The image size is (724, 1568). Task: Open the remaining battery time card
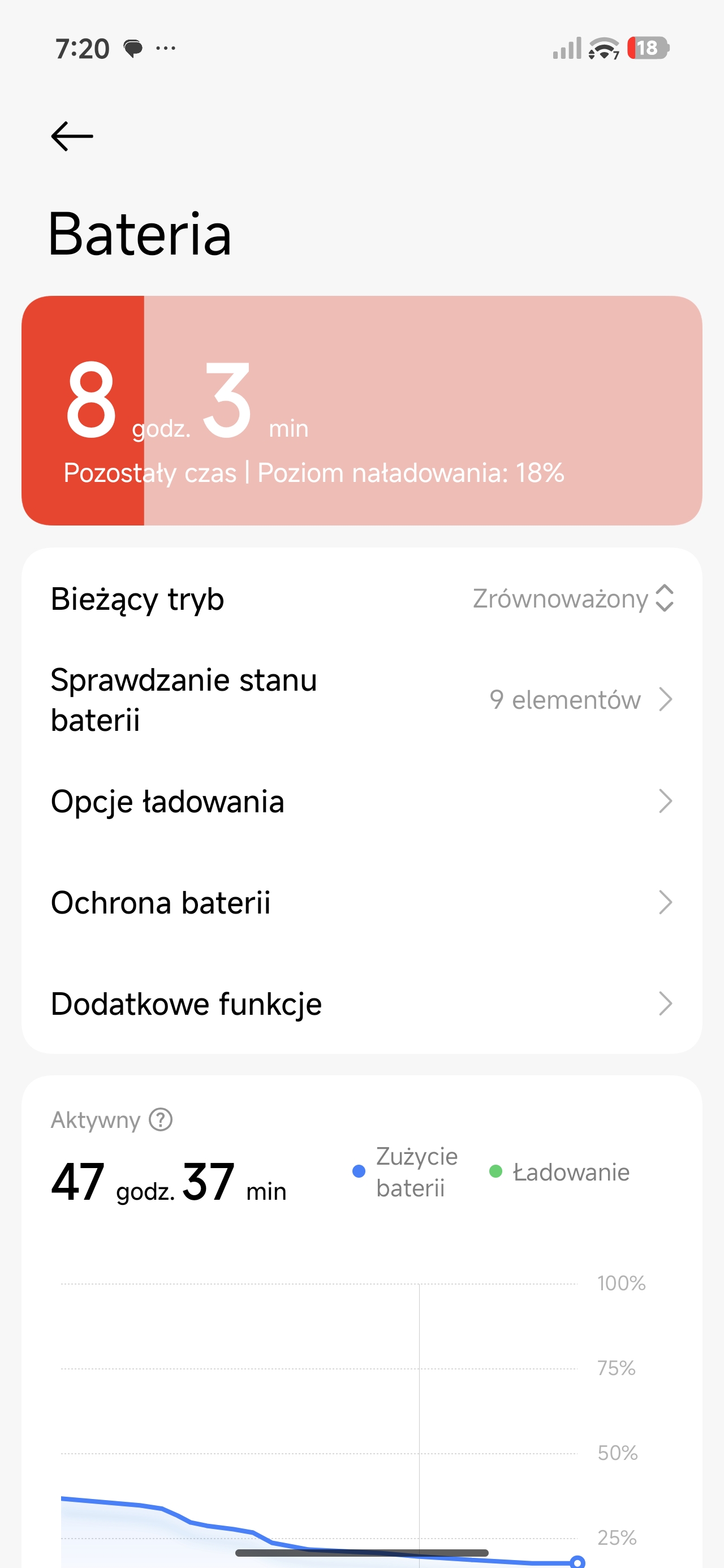361,411
